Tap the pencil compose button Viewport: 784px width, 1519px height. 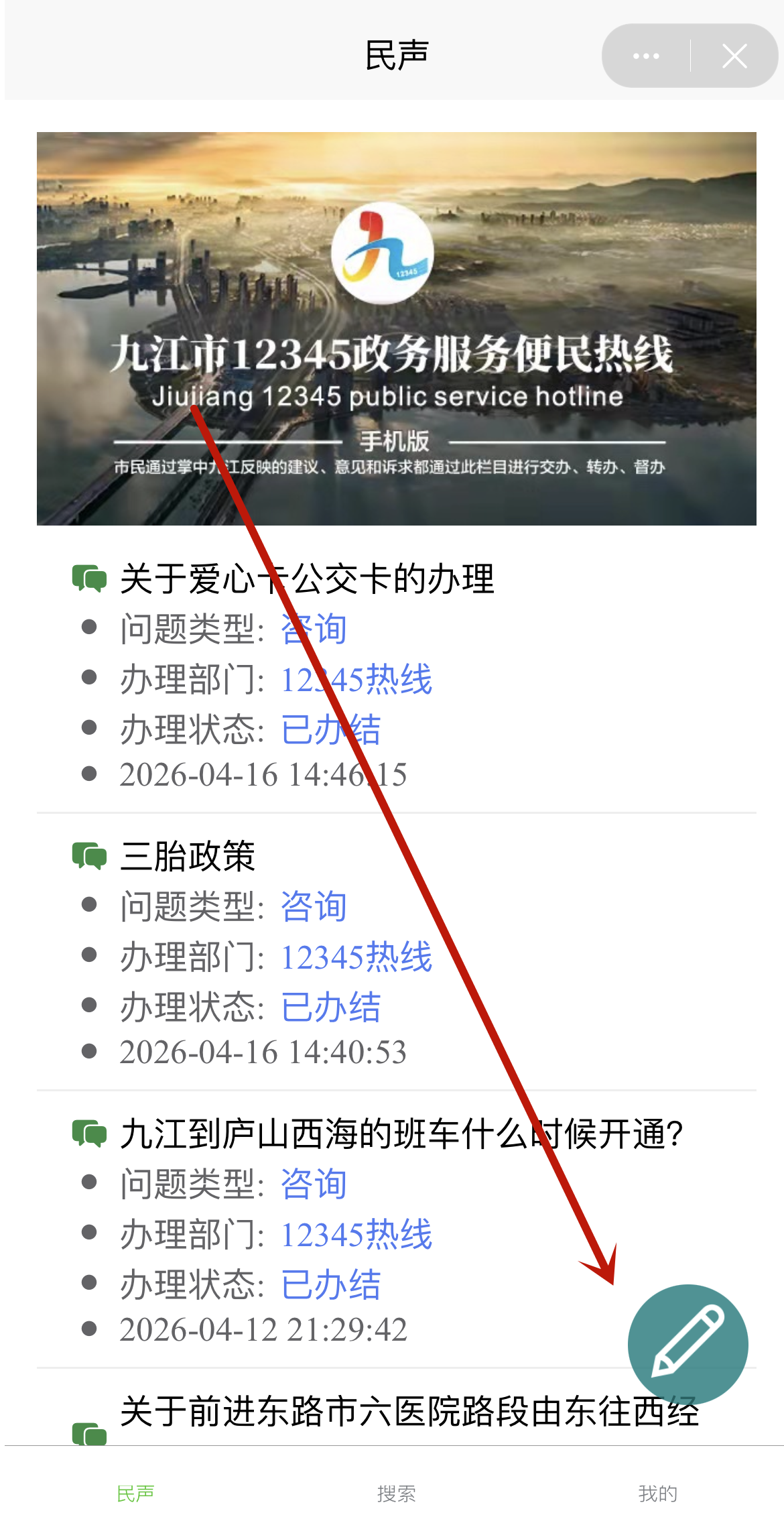[x=688, y=1343]
